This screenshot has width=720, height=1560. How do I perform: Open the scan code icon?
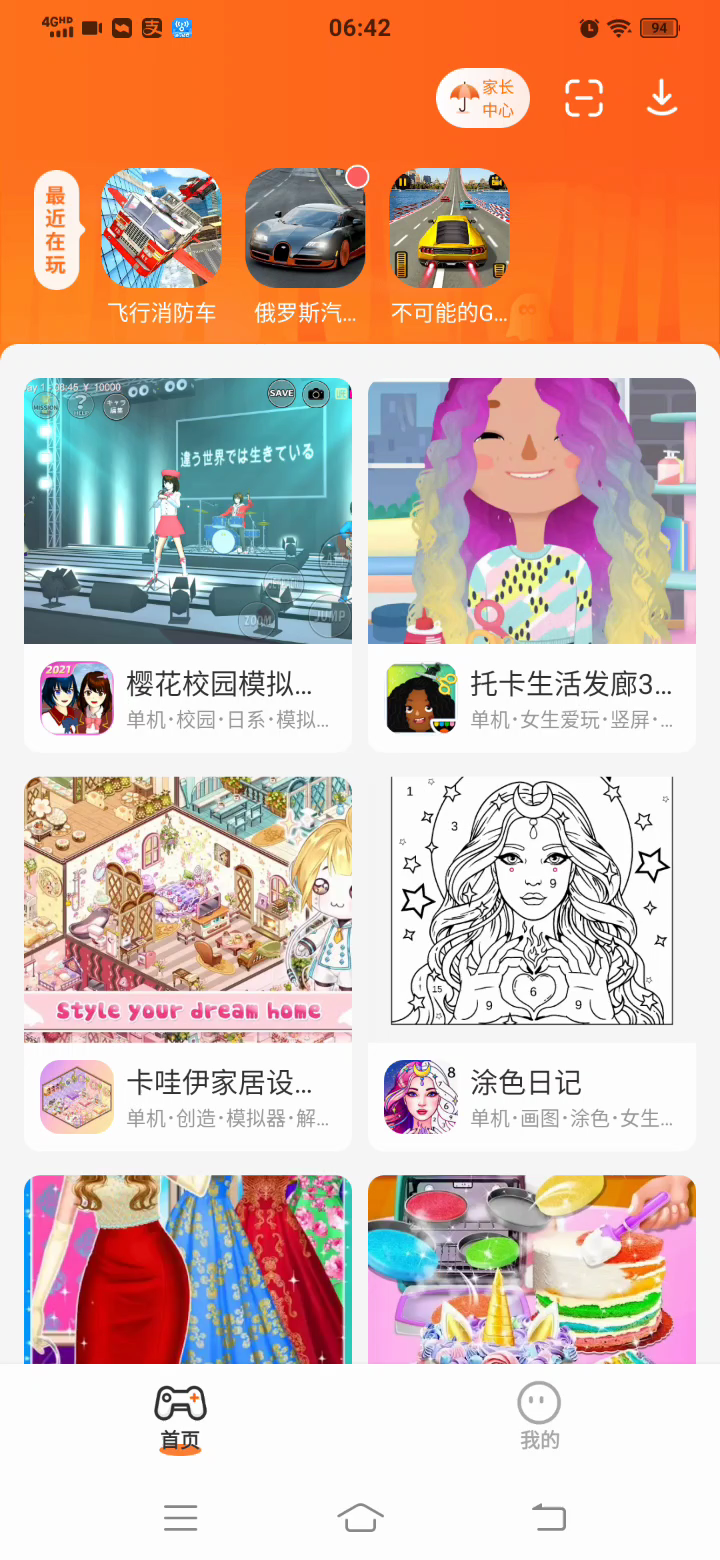pos(584,98)
